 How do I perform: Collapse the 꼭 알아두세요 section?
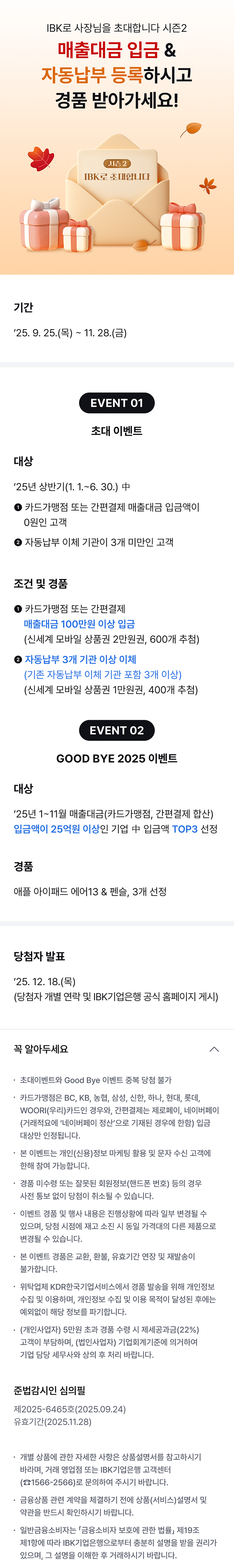pos(213,1049)
